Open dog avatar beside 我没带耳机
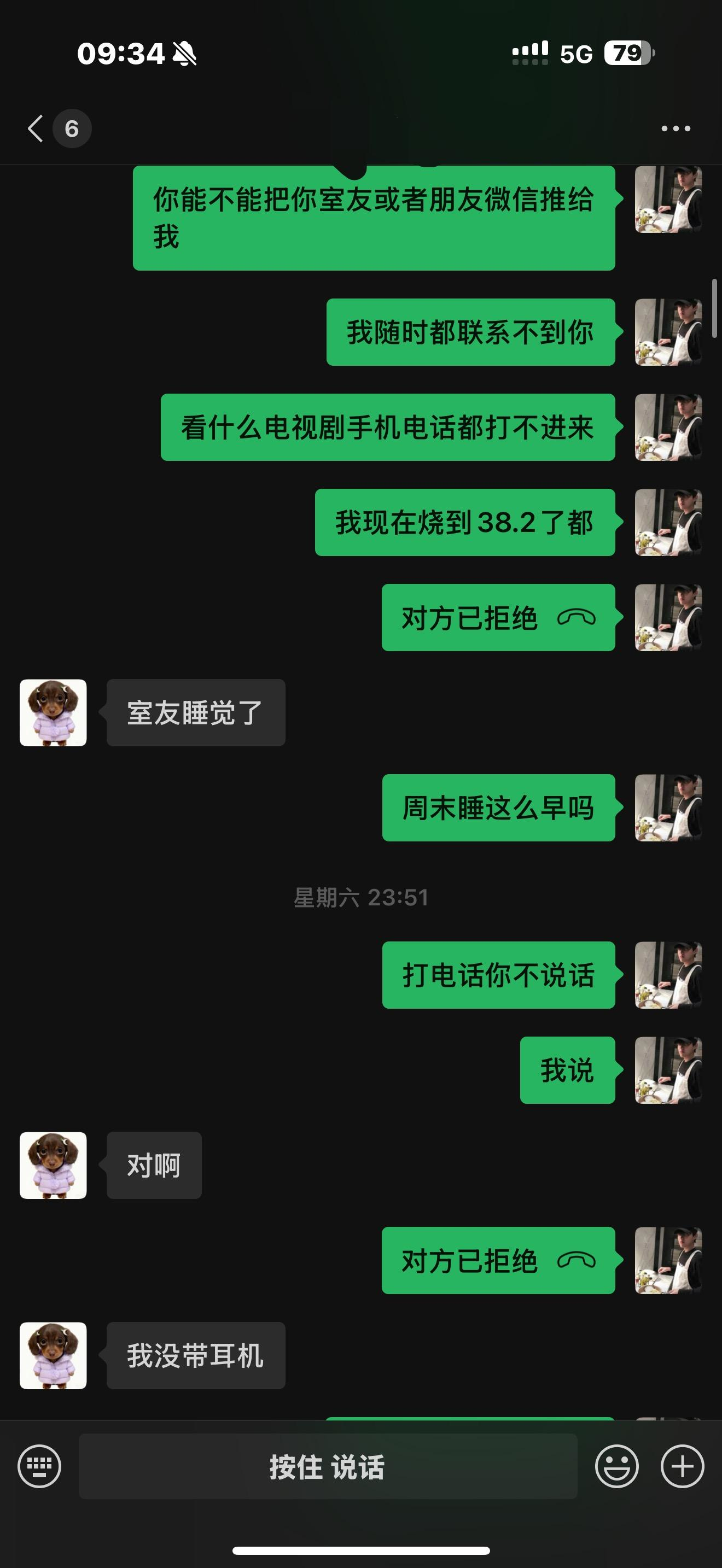The image size is (722, 1568). [53, 1355]
